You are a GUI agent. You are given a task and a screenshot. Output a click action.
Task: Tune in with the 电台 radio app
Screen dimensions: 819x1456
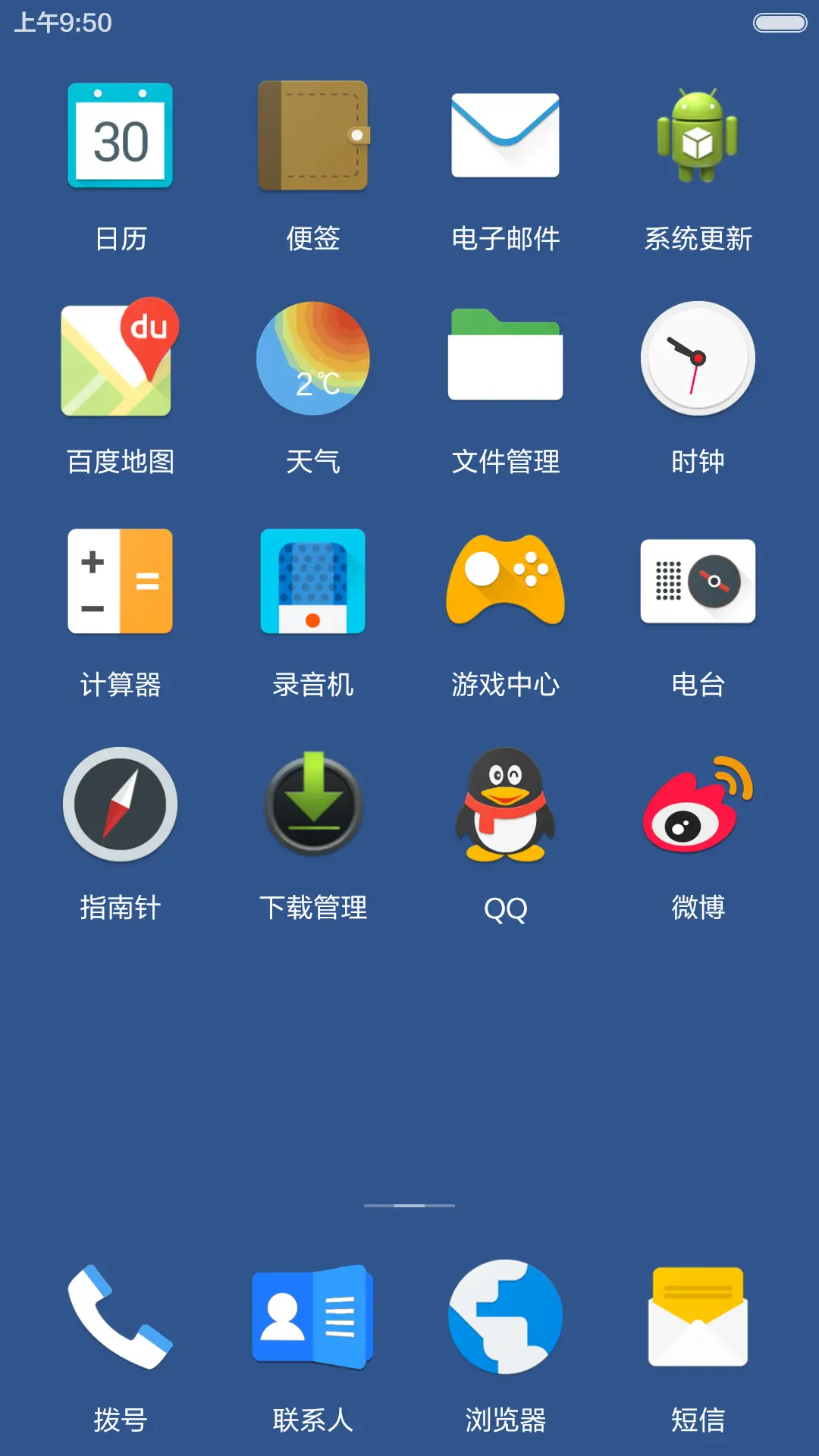pyautogui.click(x=697, y=580)
